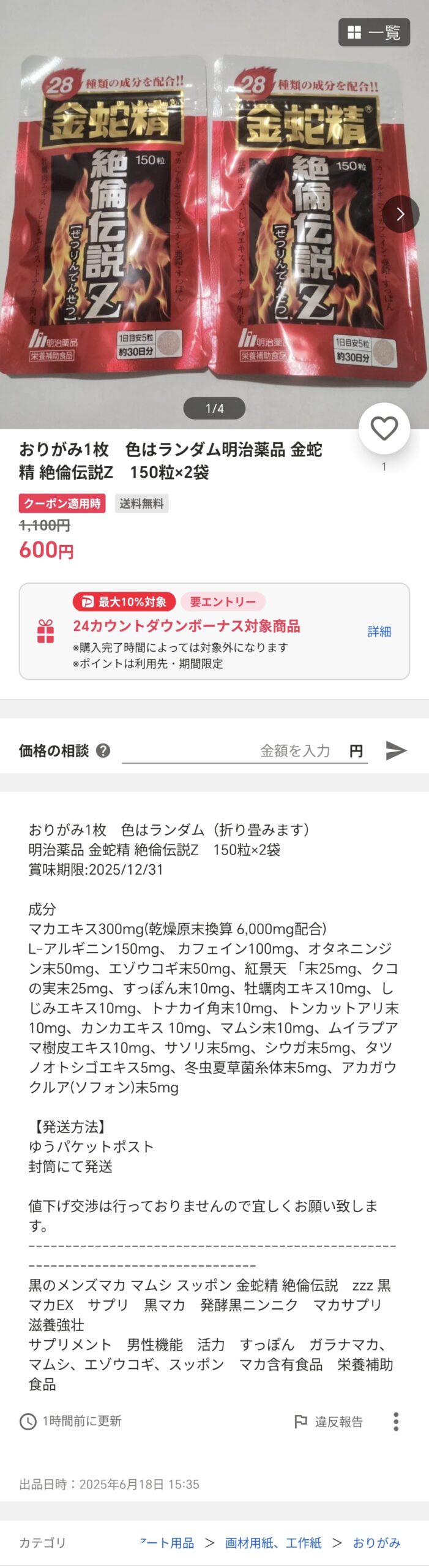
Task: Open the help icon beside 価格の相談
Action: pos(103,750)
